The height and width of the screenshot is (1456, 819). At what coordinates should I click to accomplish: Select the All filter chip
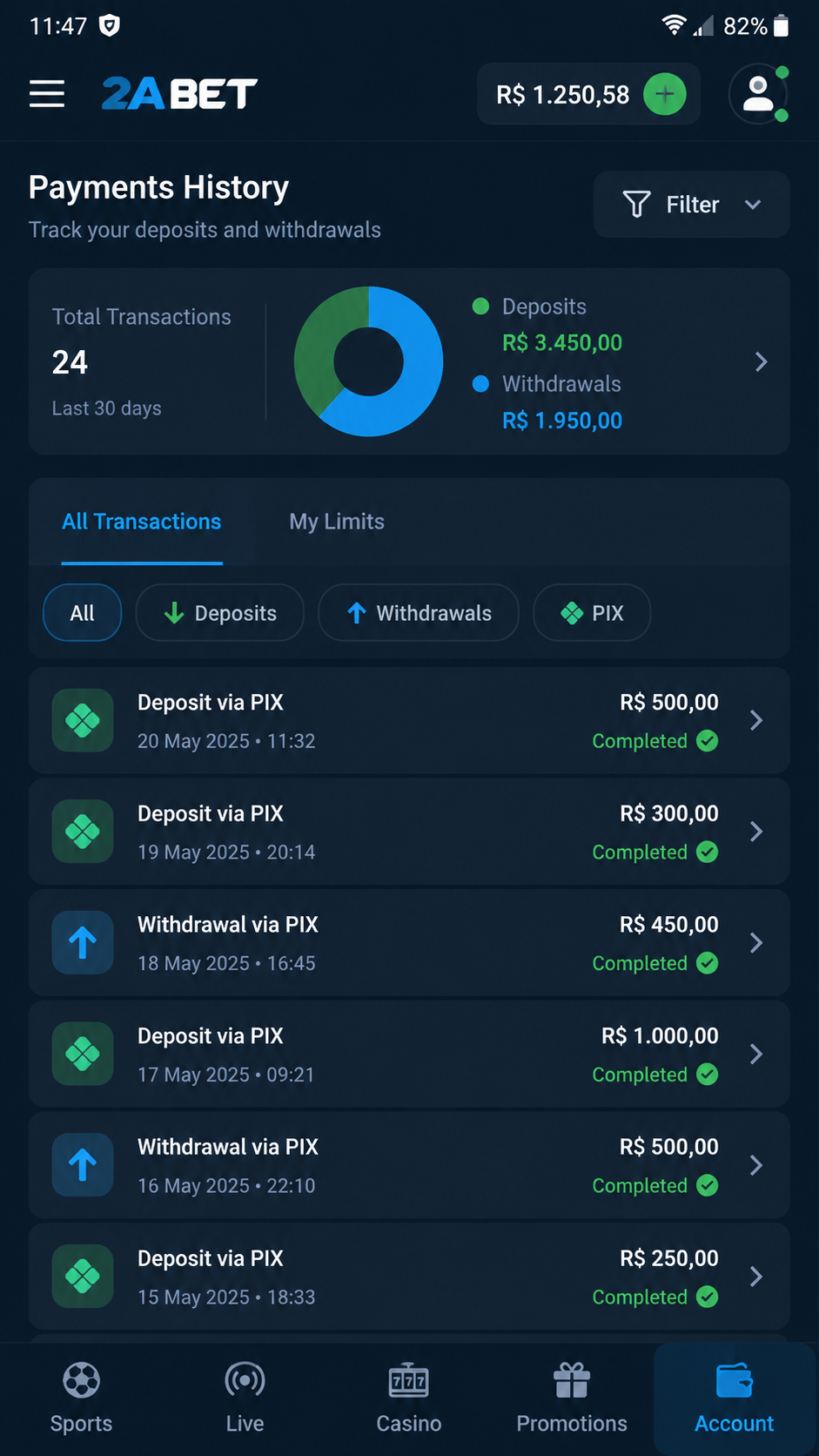(83, 613)
